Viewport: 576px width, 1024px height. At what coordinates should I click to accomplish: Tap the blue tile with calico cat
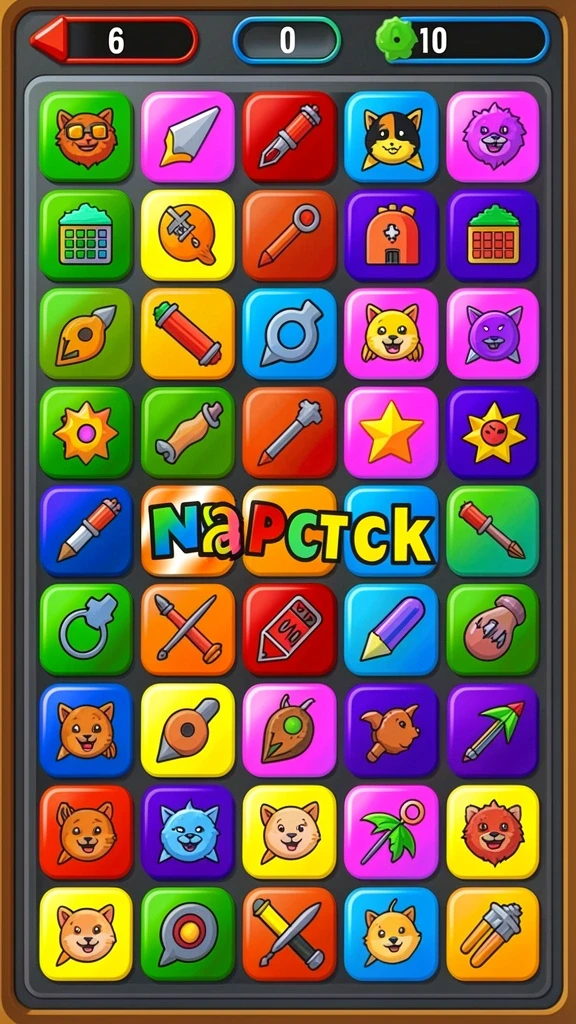[391, 136]
